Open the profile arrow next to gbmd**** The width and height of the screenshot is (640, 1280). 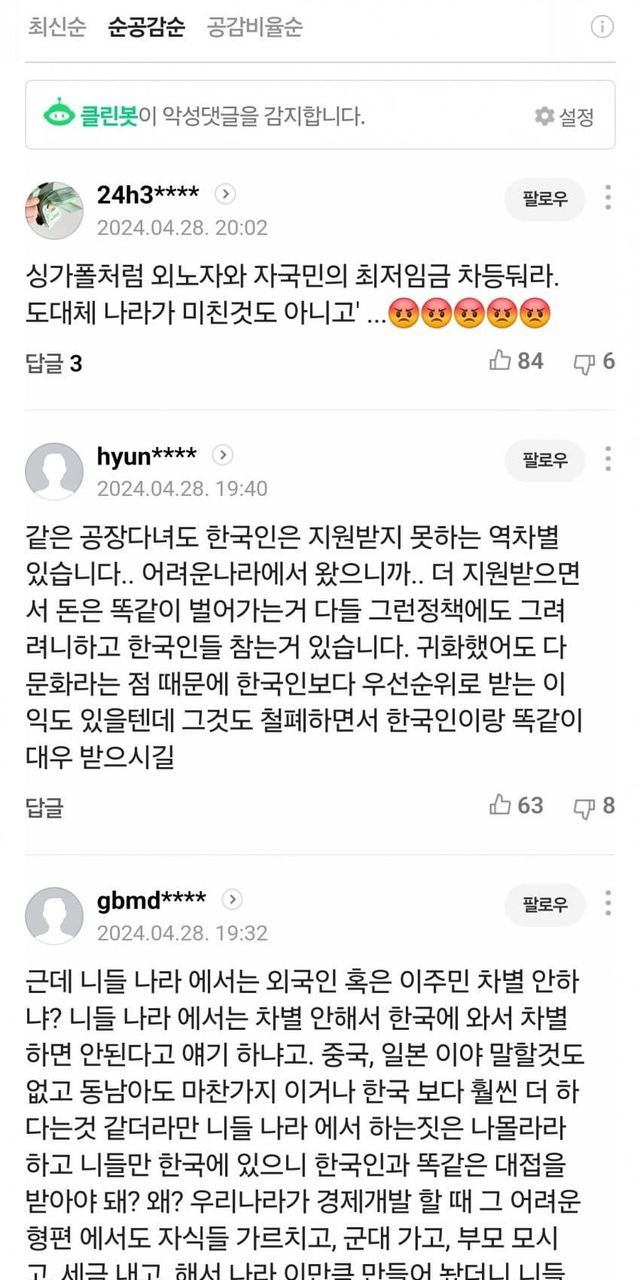[232, 900]
